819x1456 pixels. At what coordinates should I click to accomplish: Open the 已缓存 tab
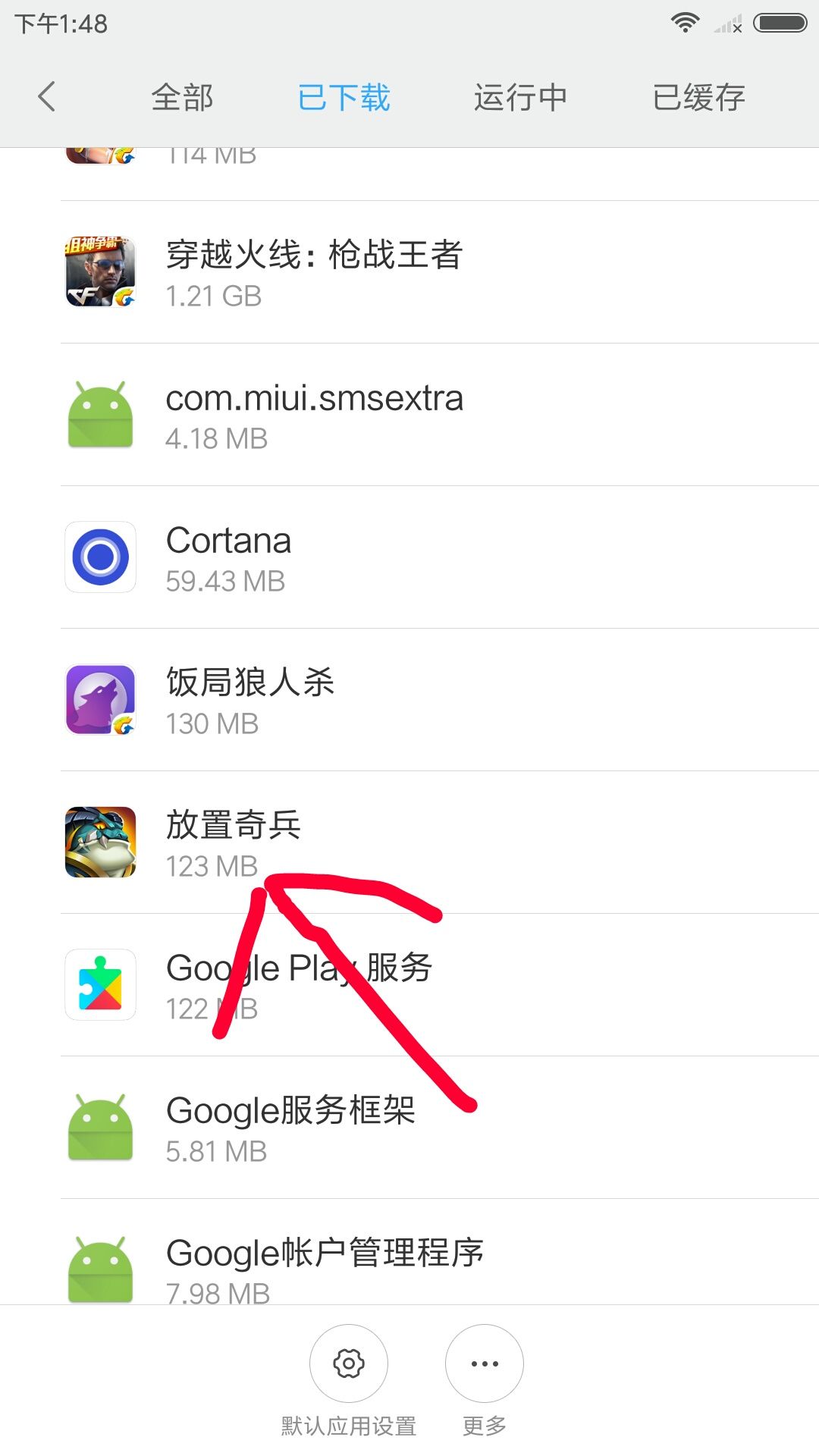(698, 97)
